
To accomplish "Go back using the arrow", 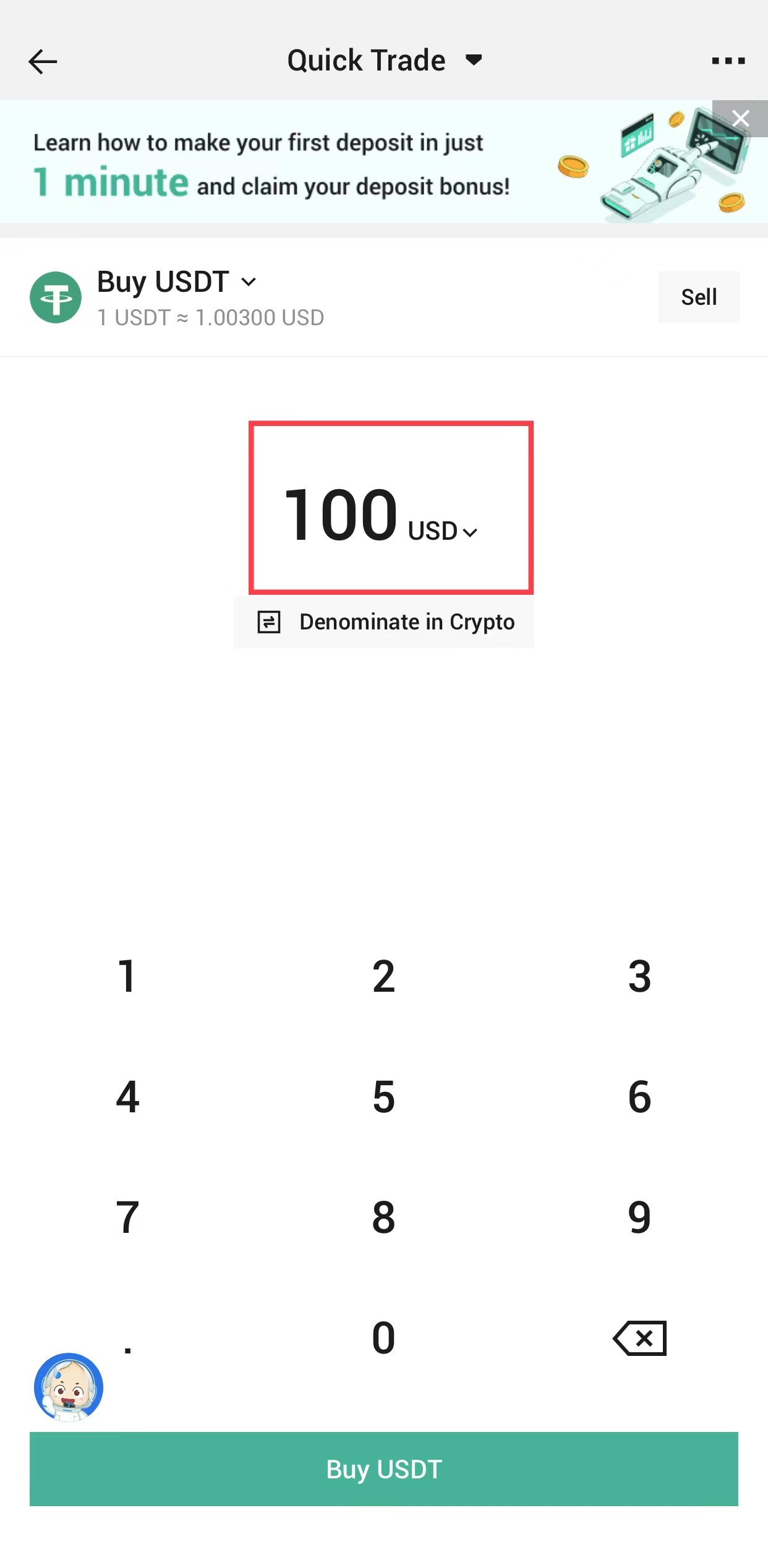I will point(43,61).
